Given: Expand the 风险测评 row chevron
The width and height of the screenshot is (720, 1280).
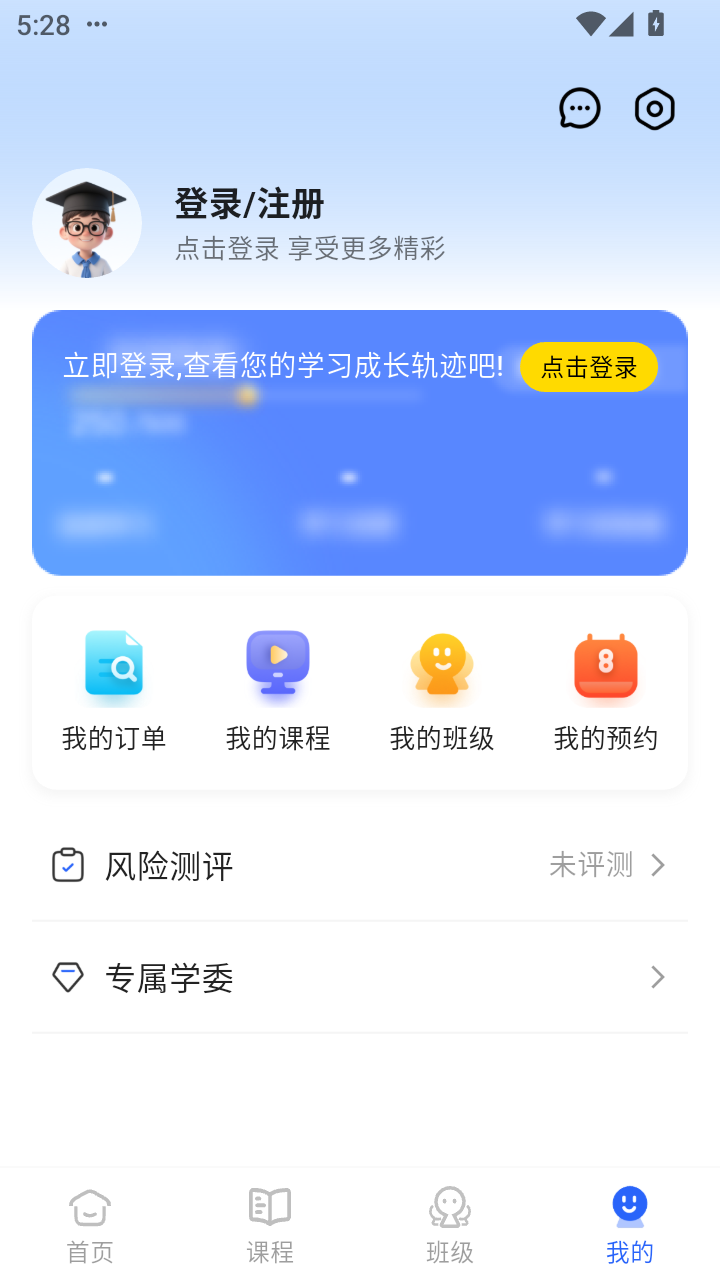Looking at the screenshot, I should (657, 864).
